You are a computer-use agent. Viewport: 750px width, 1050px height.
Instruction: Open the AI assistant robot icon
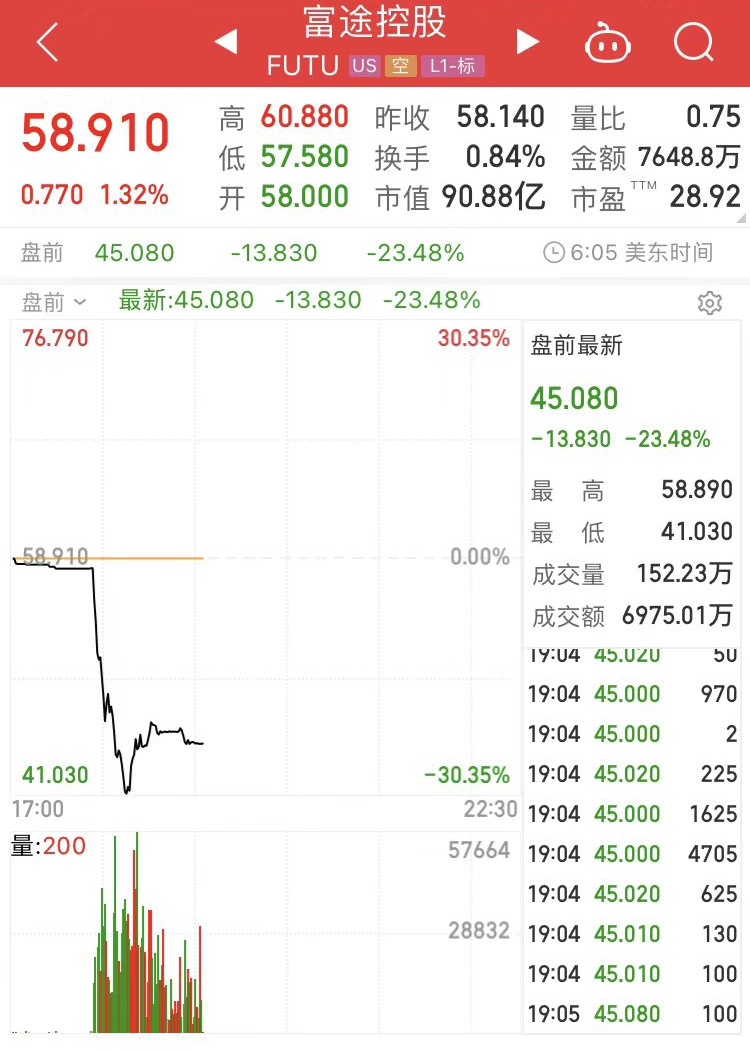tap(612, 43)
